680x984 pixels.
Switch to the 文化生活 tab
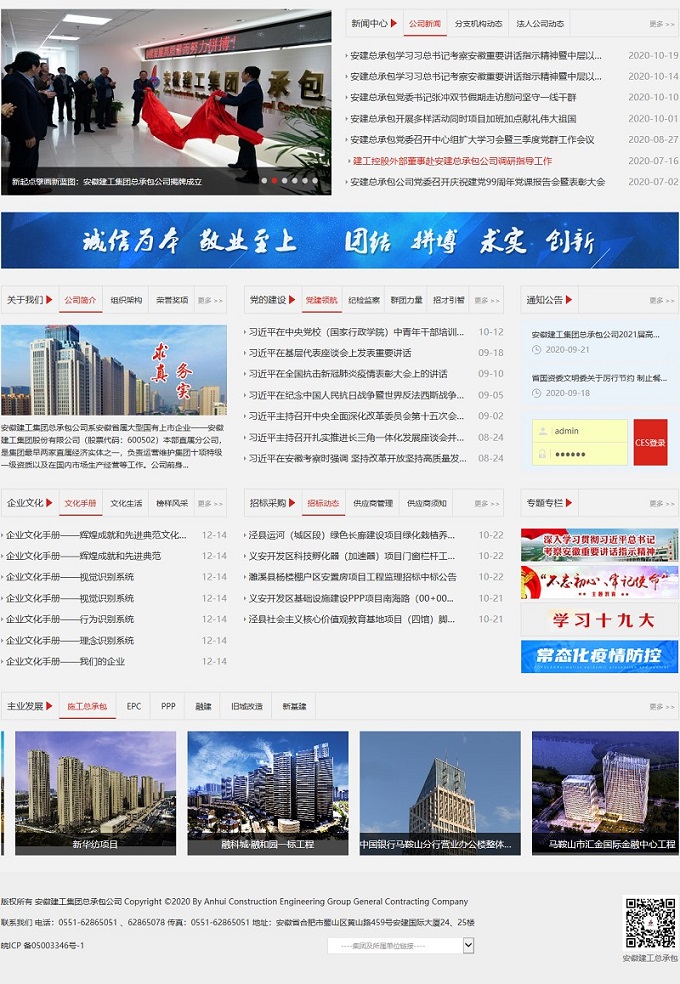click(126, 503)
